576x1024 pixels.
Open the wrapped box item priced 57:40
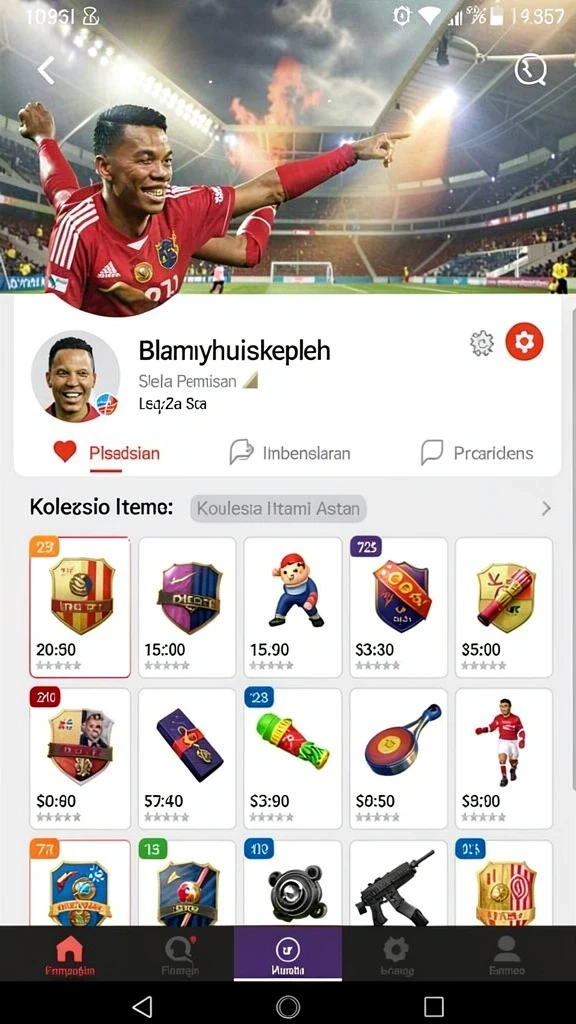(x=187, y=758)
